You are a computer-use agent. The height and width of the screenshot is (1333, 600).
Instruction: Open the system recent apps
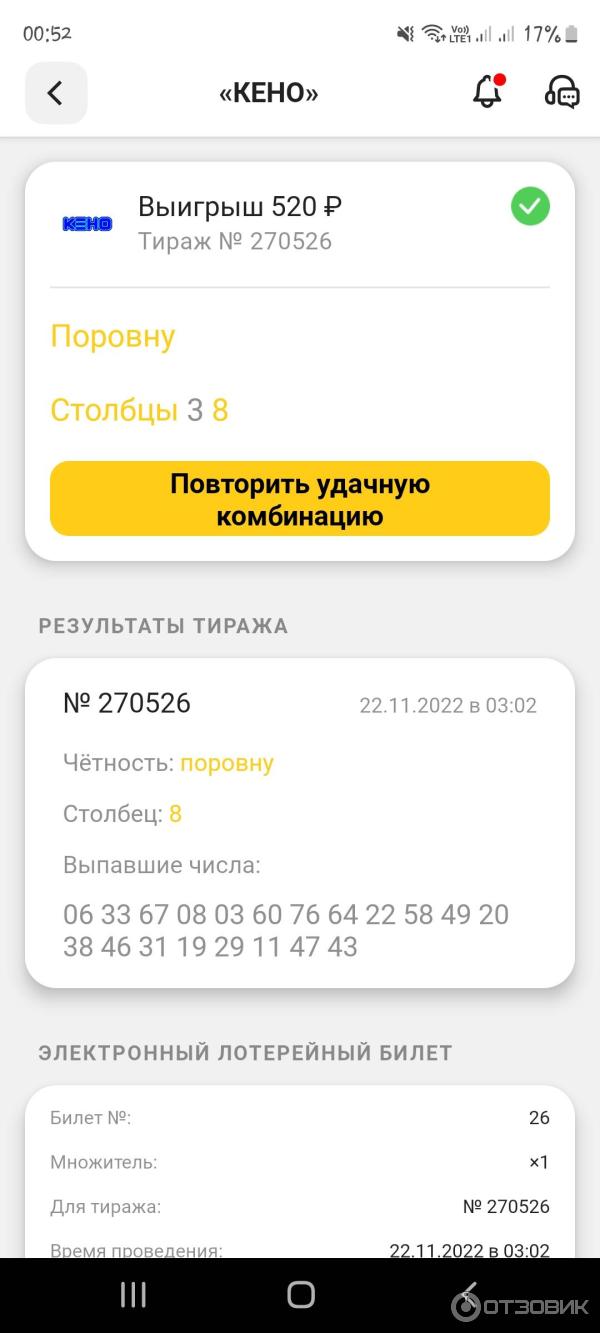click(133, 1295)
